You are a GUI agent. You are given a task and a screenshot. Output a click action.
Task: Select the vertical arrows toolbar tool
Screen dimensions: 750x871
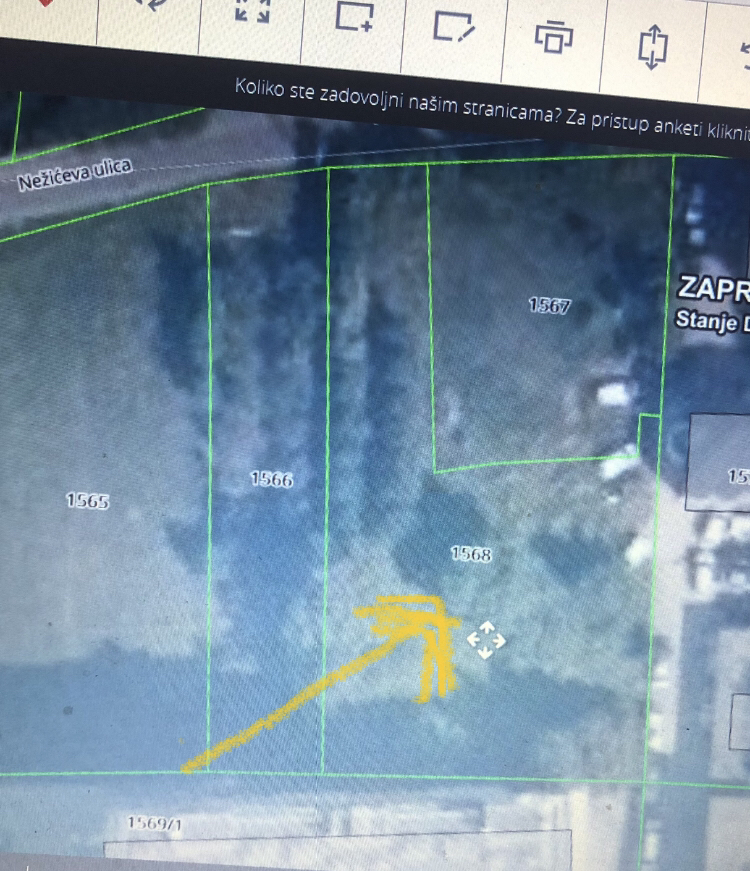click(651, 46)
